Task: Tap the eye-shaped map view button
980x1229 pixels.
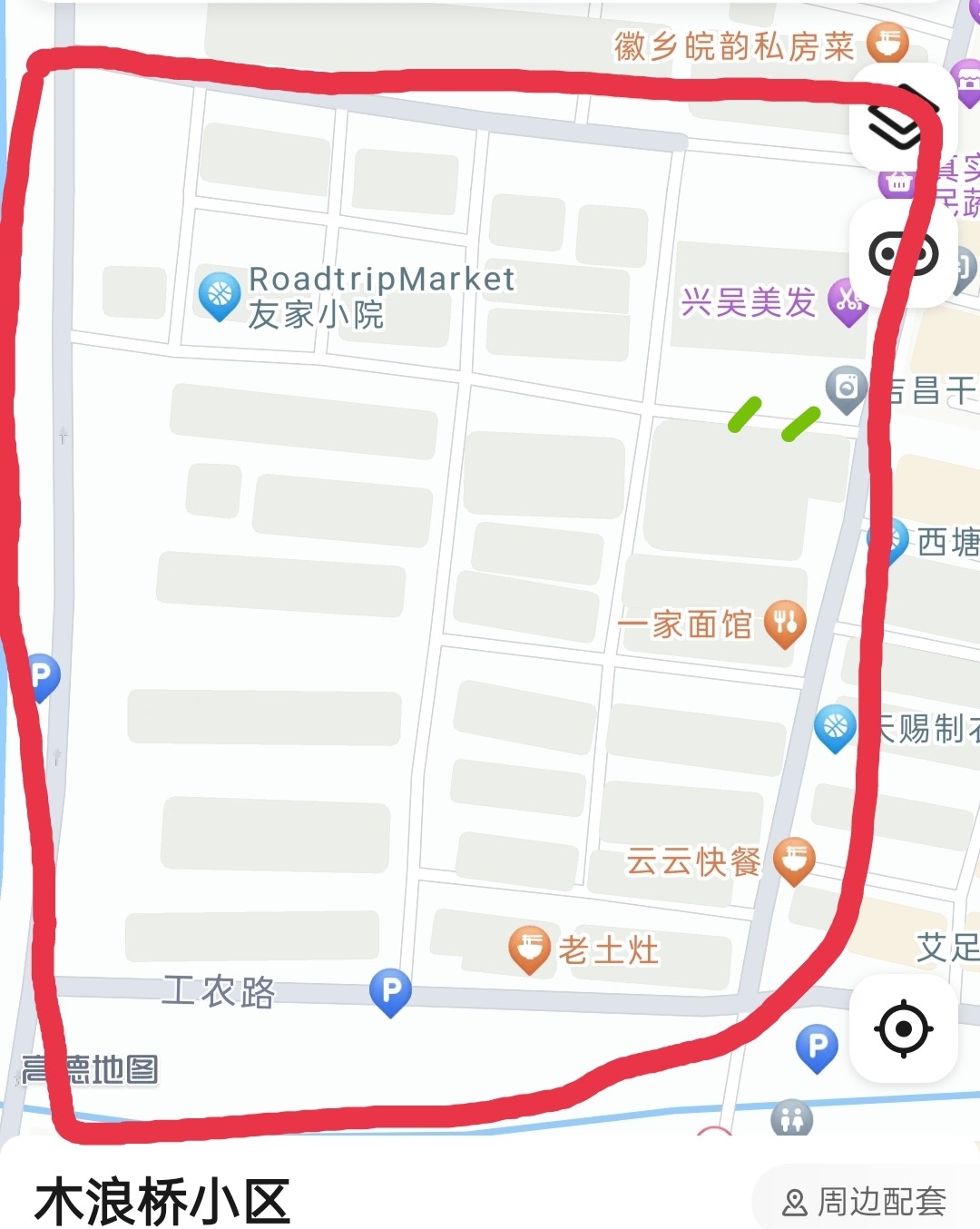Action: (x=903, y=255)
